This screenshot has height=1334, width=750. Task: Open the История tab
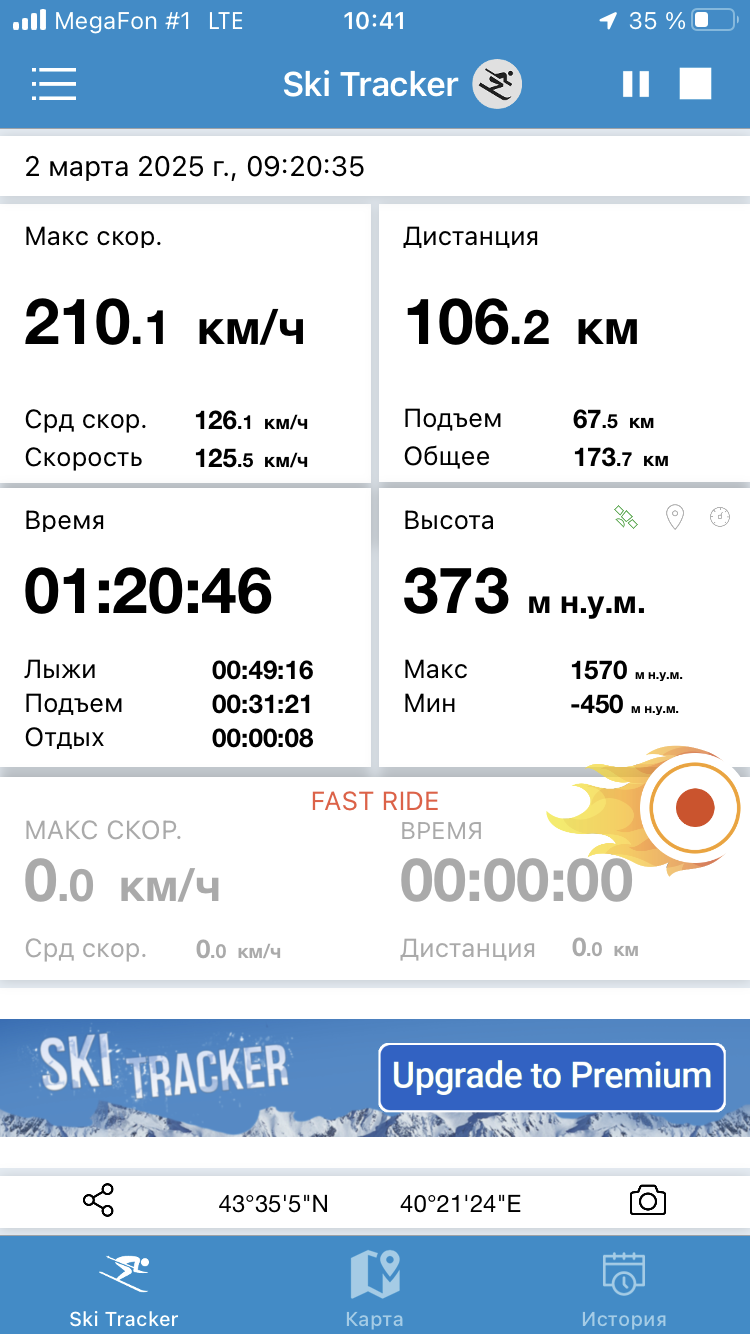(624, 1288)
